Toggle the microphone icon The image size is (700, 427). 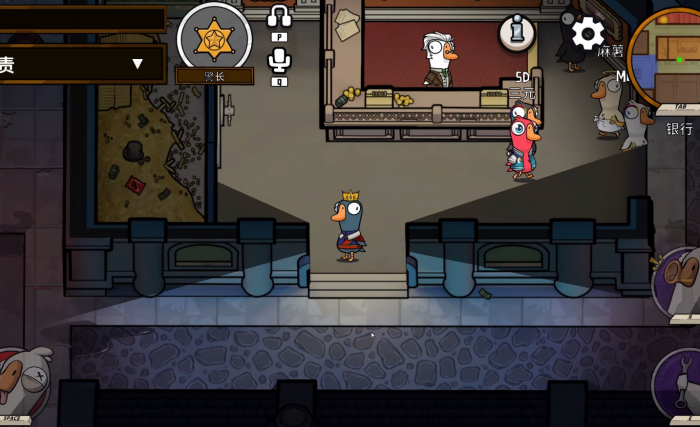(x=279, y=60)
